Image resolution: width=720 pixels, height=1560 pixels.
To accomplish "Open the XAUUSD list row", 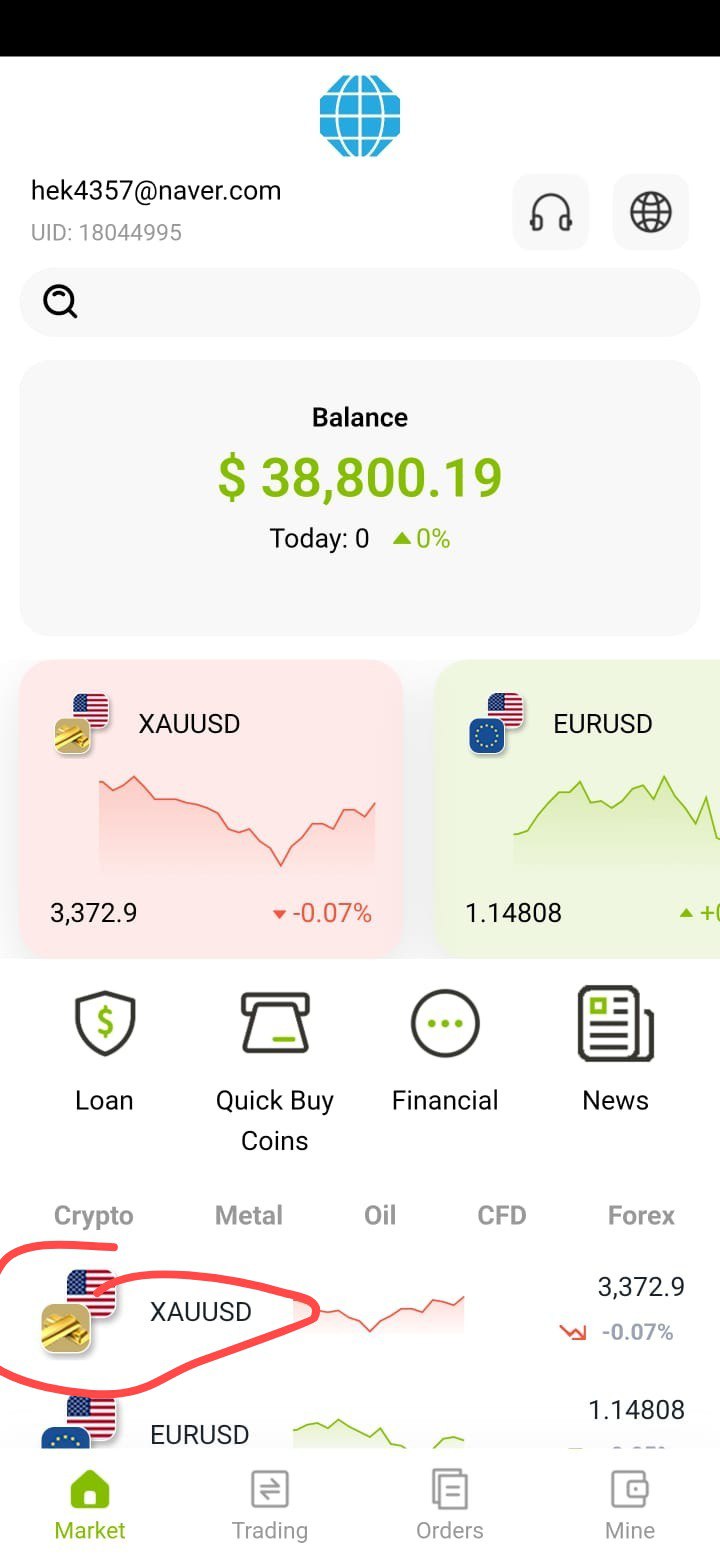I will [360, 1311].
